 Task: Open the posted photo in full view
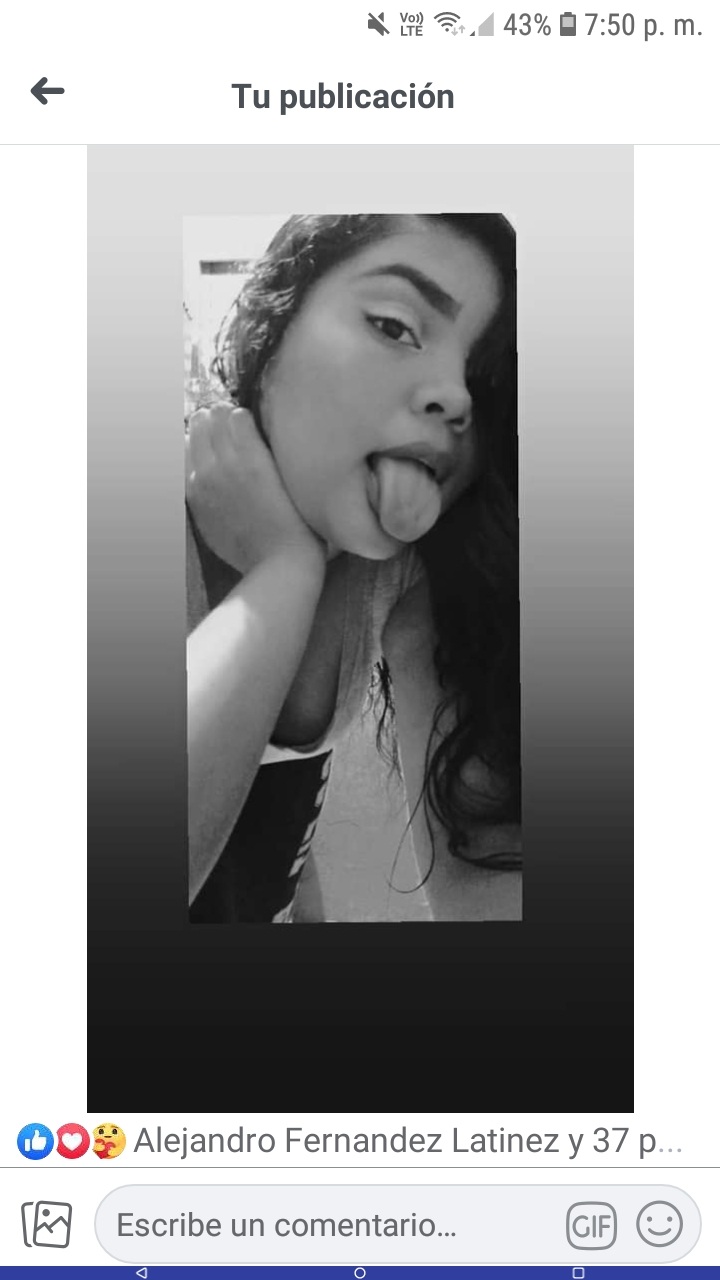click(x=360, y=628)
